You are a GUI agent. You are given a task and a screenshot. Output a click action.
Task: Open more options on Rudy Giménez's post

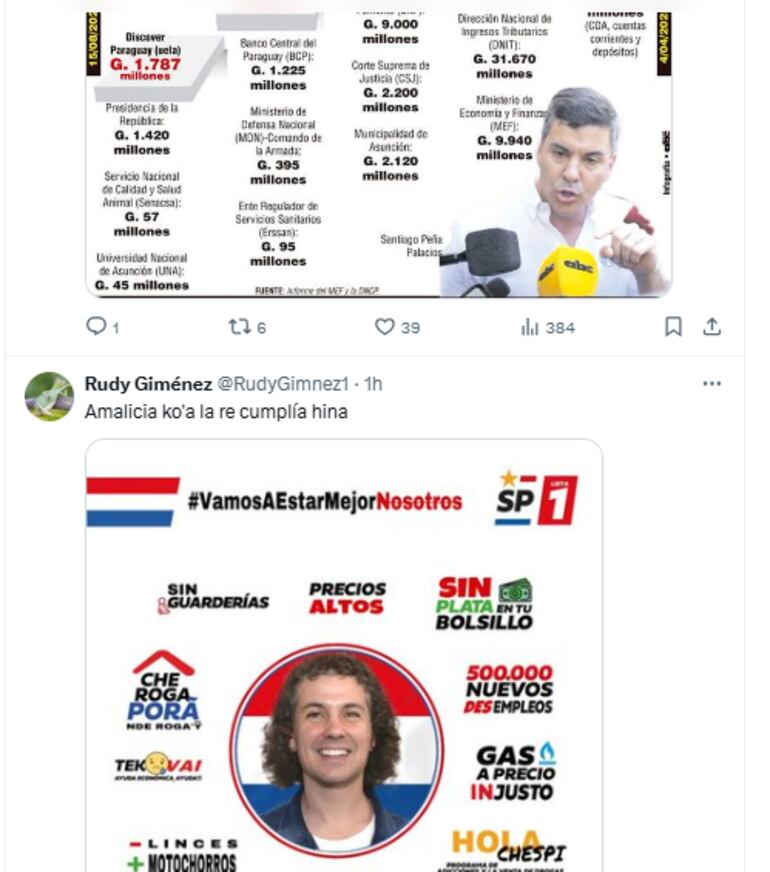pos(712,384)
